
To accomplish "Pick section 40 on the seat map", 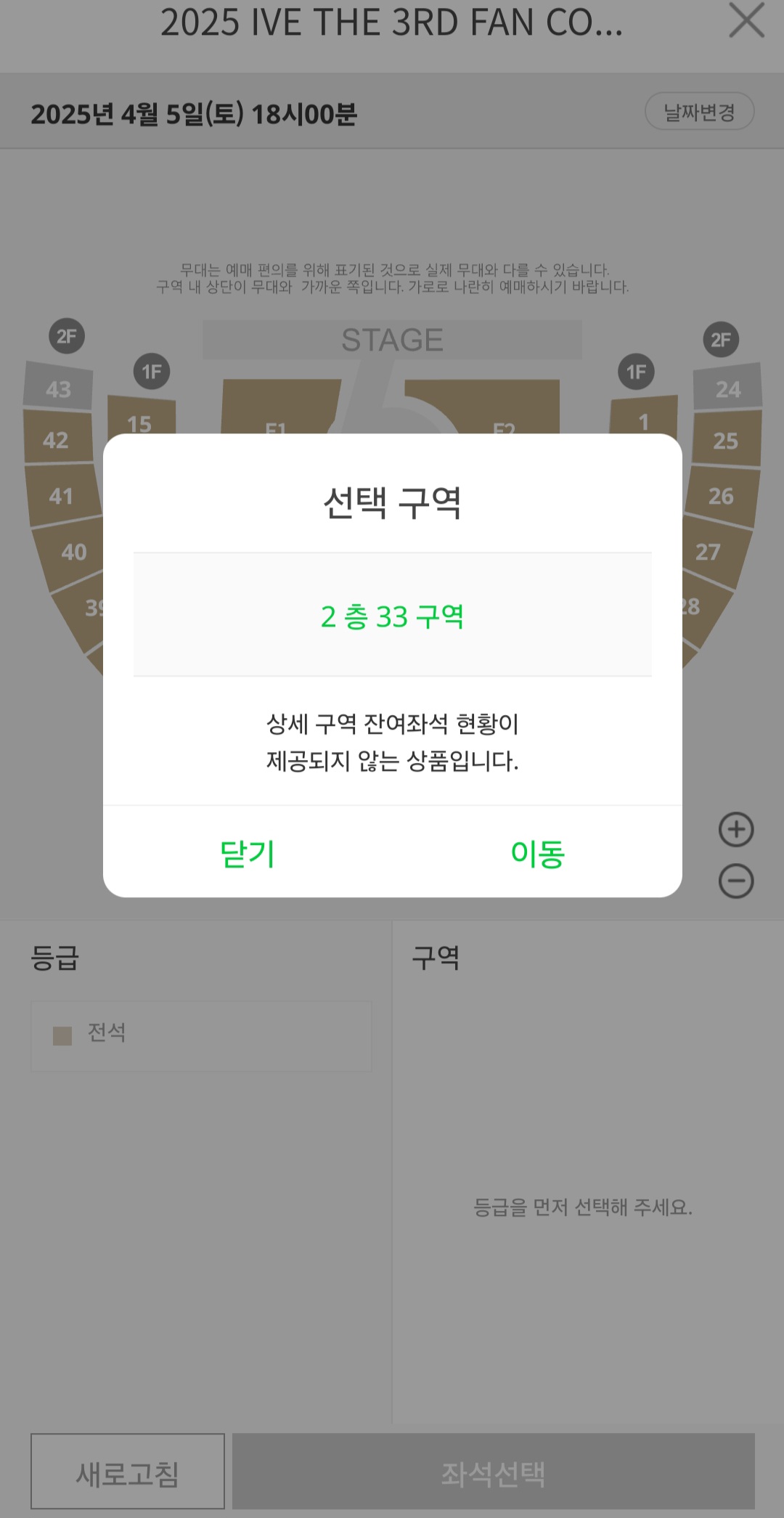I will 74,552.
